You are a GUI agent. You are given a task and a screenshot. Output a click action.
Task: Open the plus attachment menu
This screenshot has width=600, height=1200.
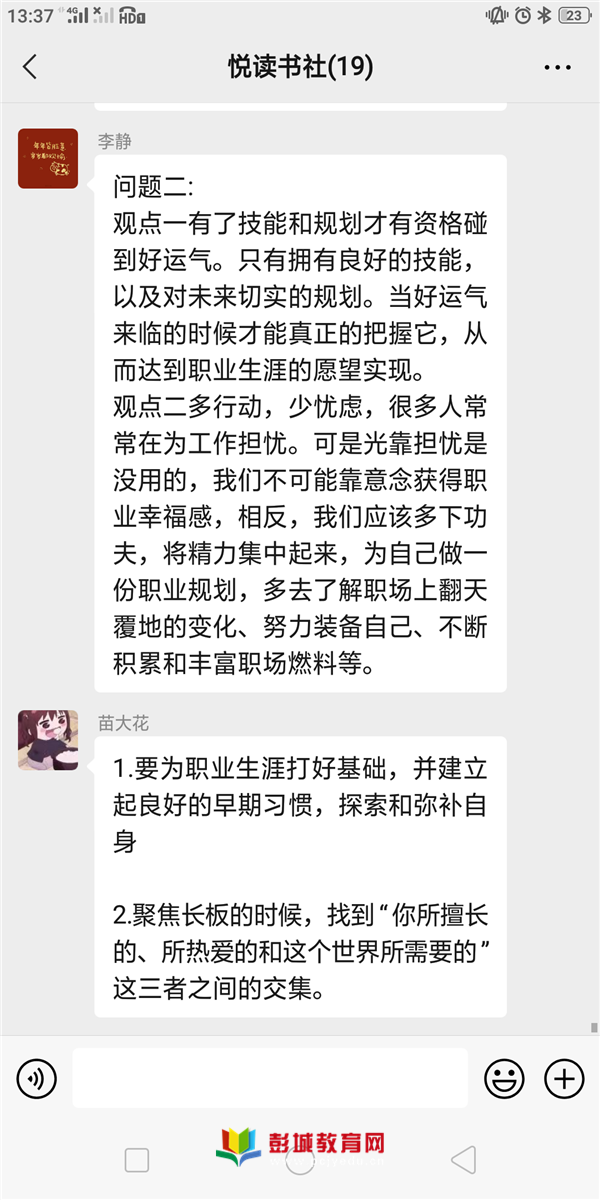click(x=564, y=1078)
